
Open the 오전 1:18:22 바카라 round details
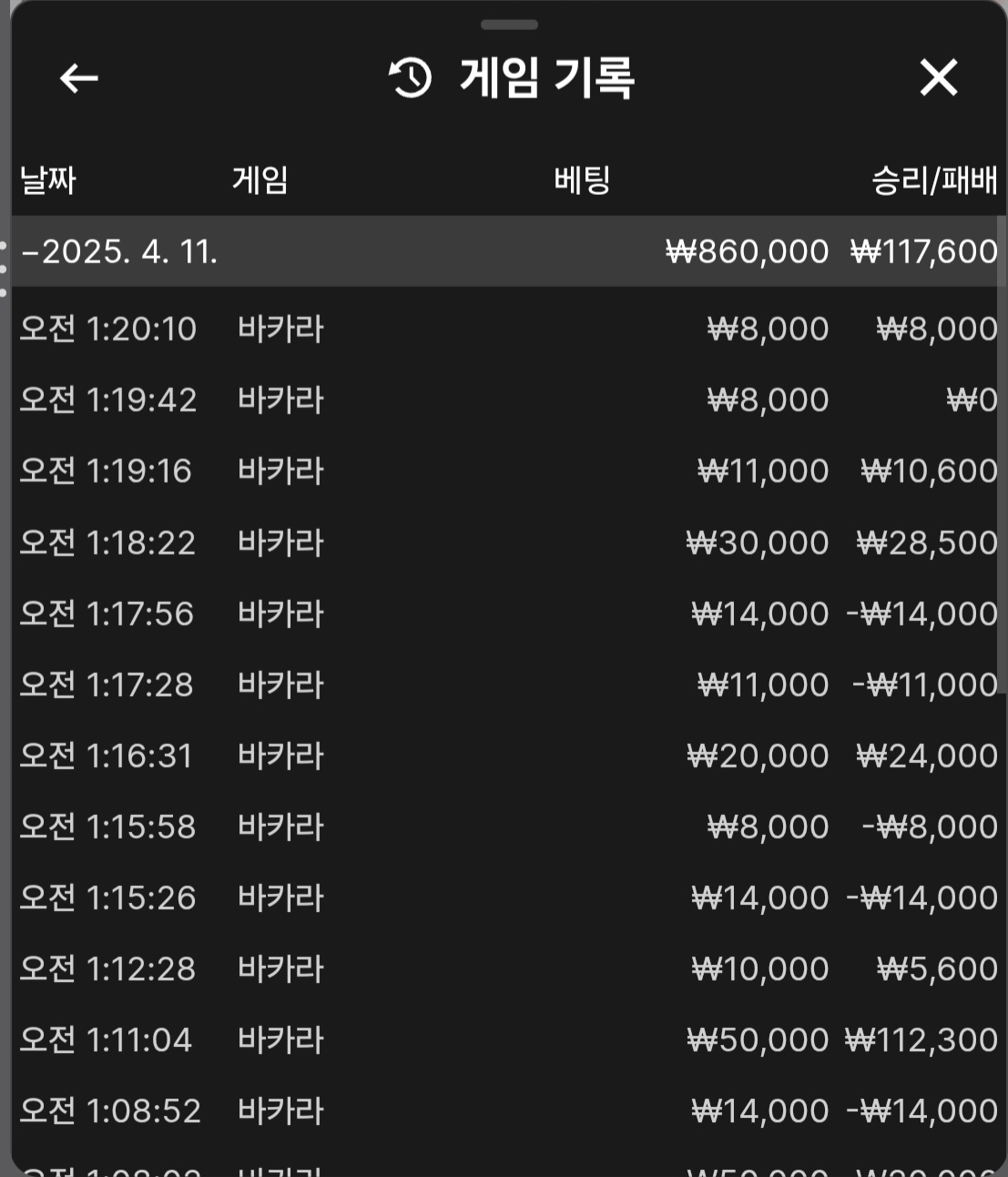pyautogui.click(x=507, y=543)
